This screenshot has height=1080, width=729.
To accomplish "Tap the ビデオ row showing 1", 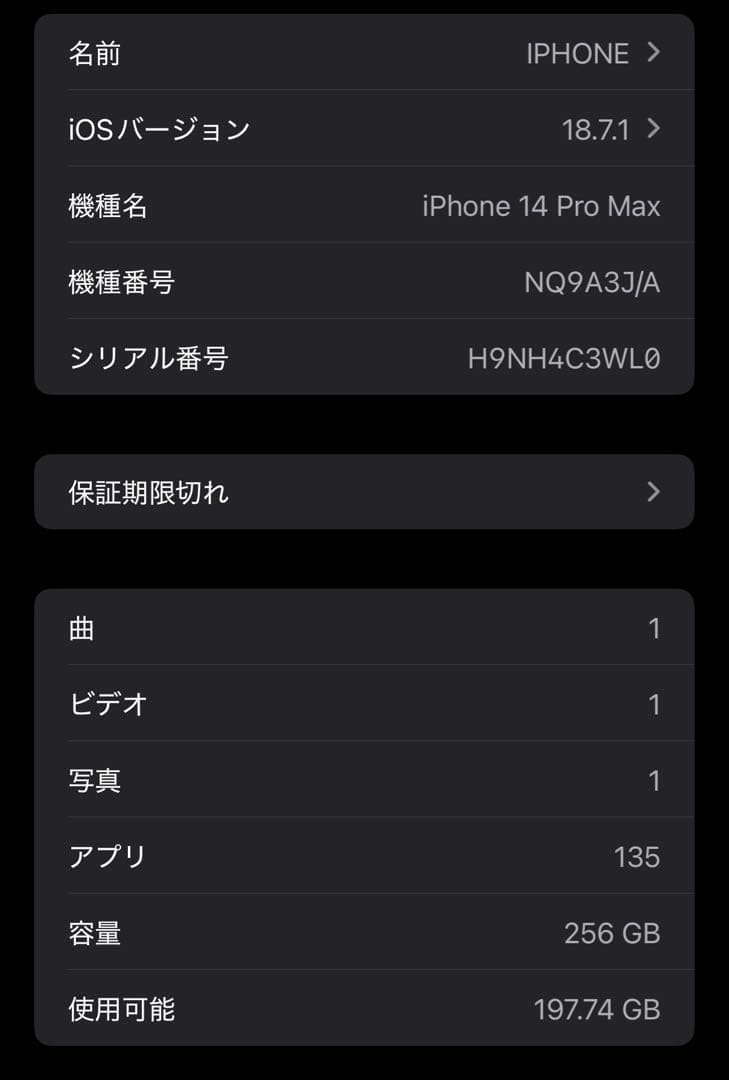I will (364, 704).
